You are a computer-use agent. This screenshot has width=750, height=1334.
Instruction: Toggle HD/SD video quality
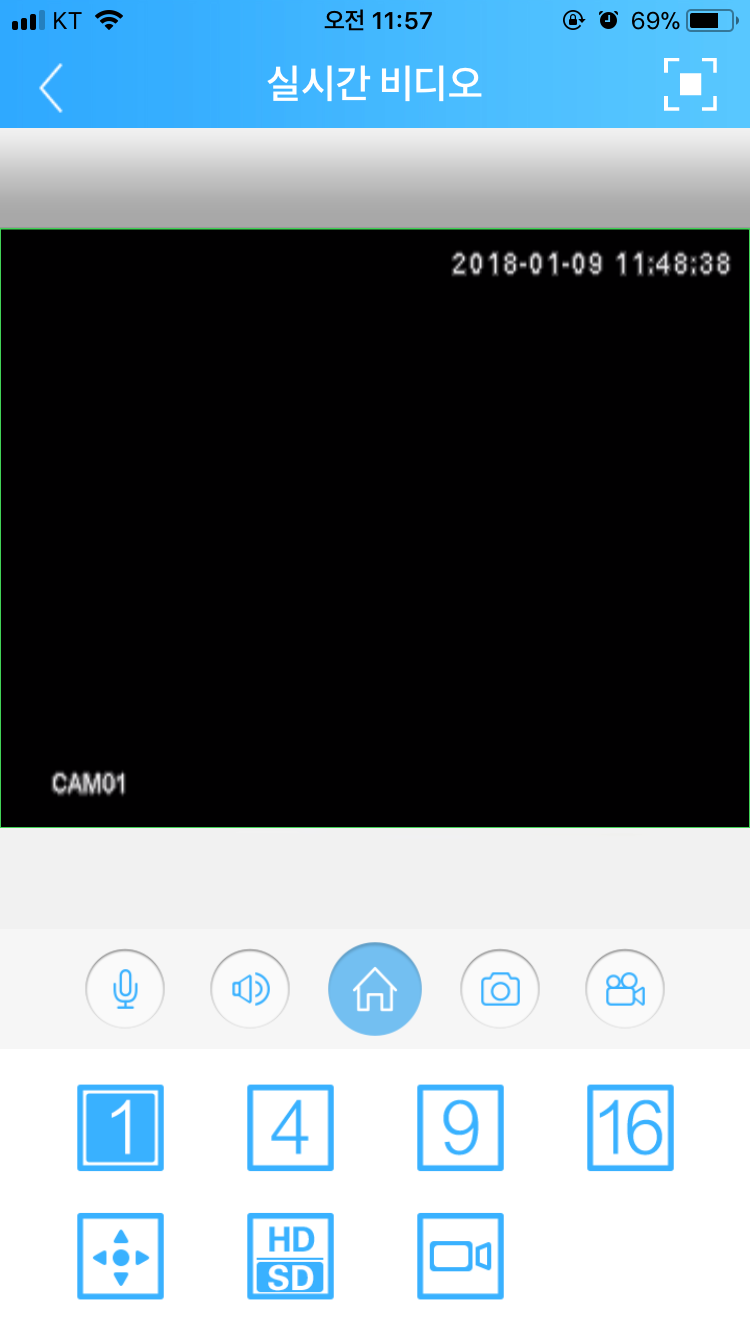click(x=290, y=1257)
